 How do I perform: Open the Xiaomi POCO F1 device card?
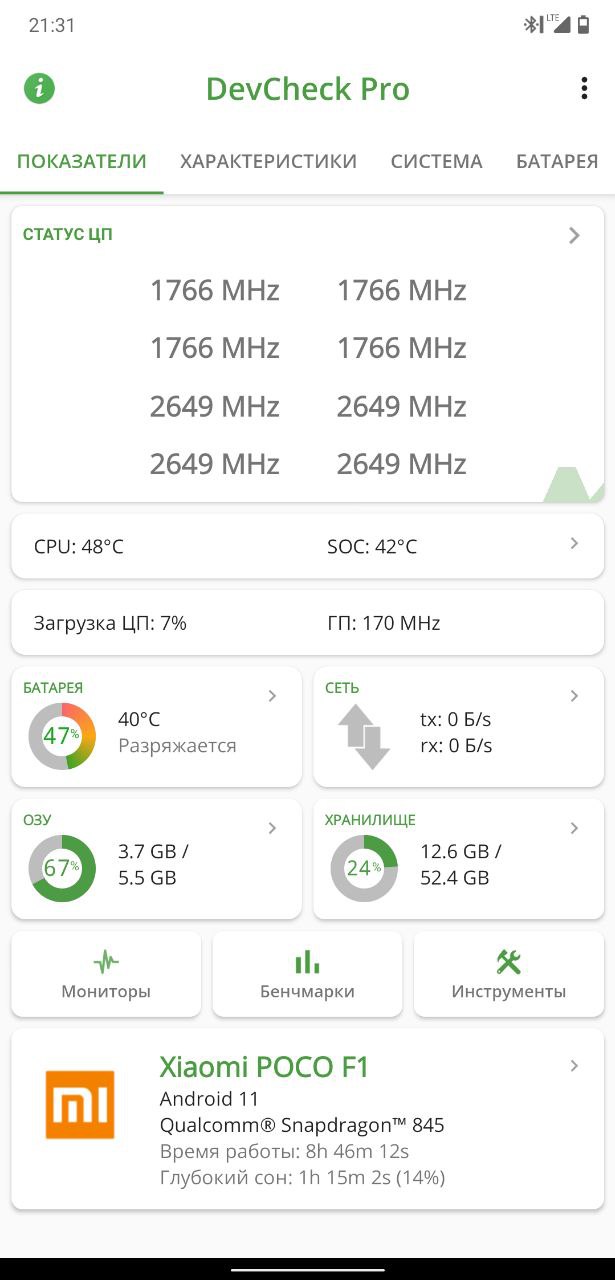coord(307,1119)
